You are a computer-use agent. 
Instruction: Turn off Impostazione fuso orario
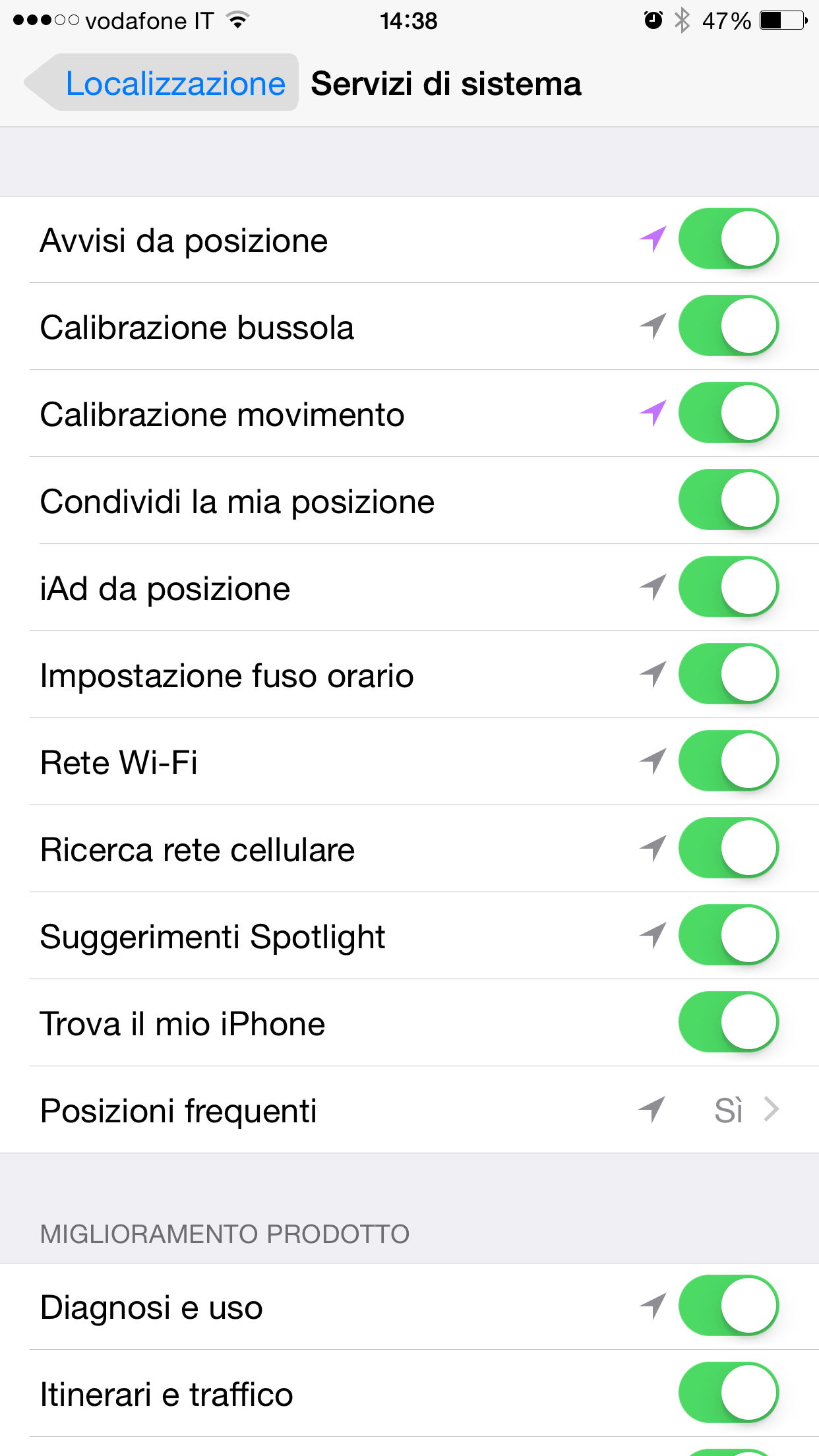point(728,674)
